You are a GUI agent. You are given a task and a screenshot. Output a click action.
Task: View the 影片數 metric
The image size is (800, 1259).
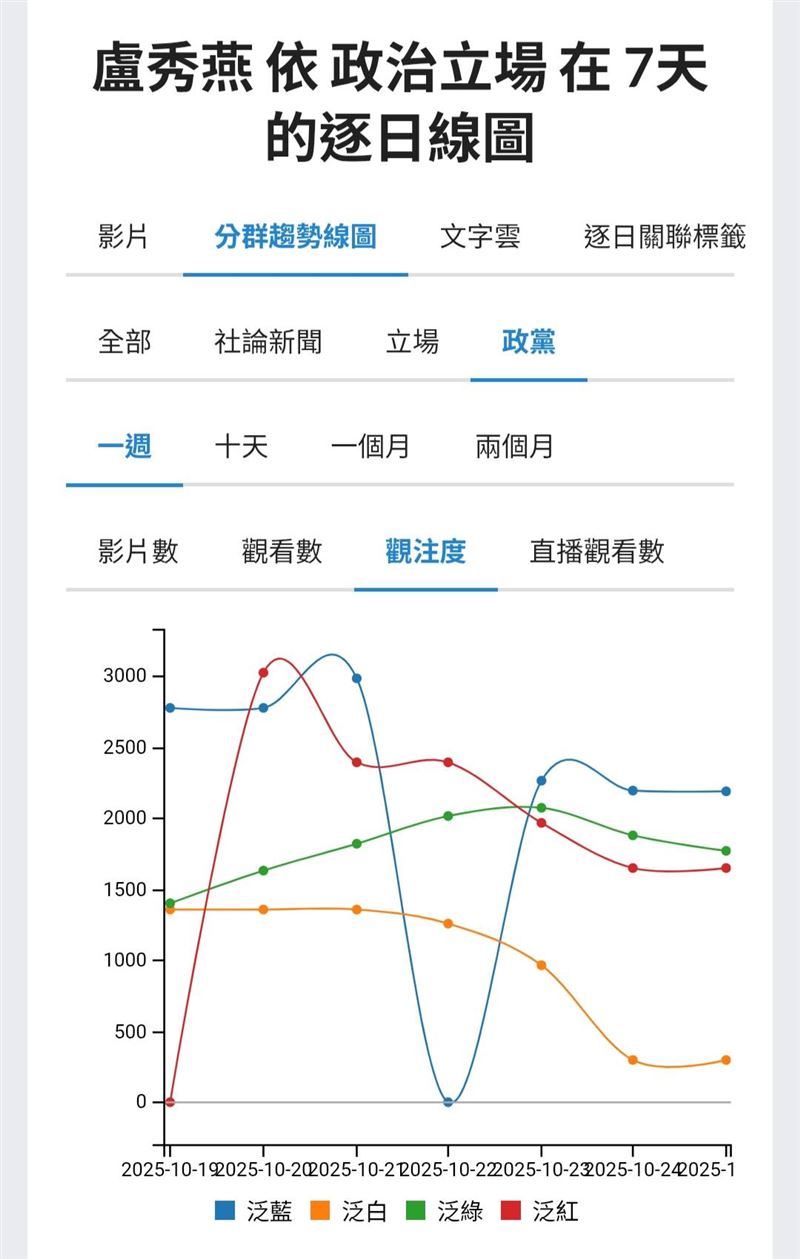138,551
